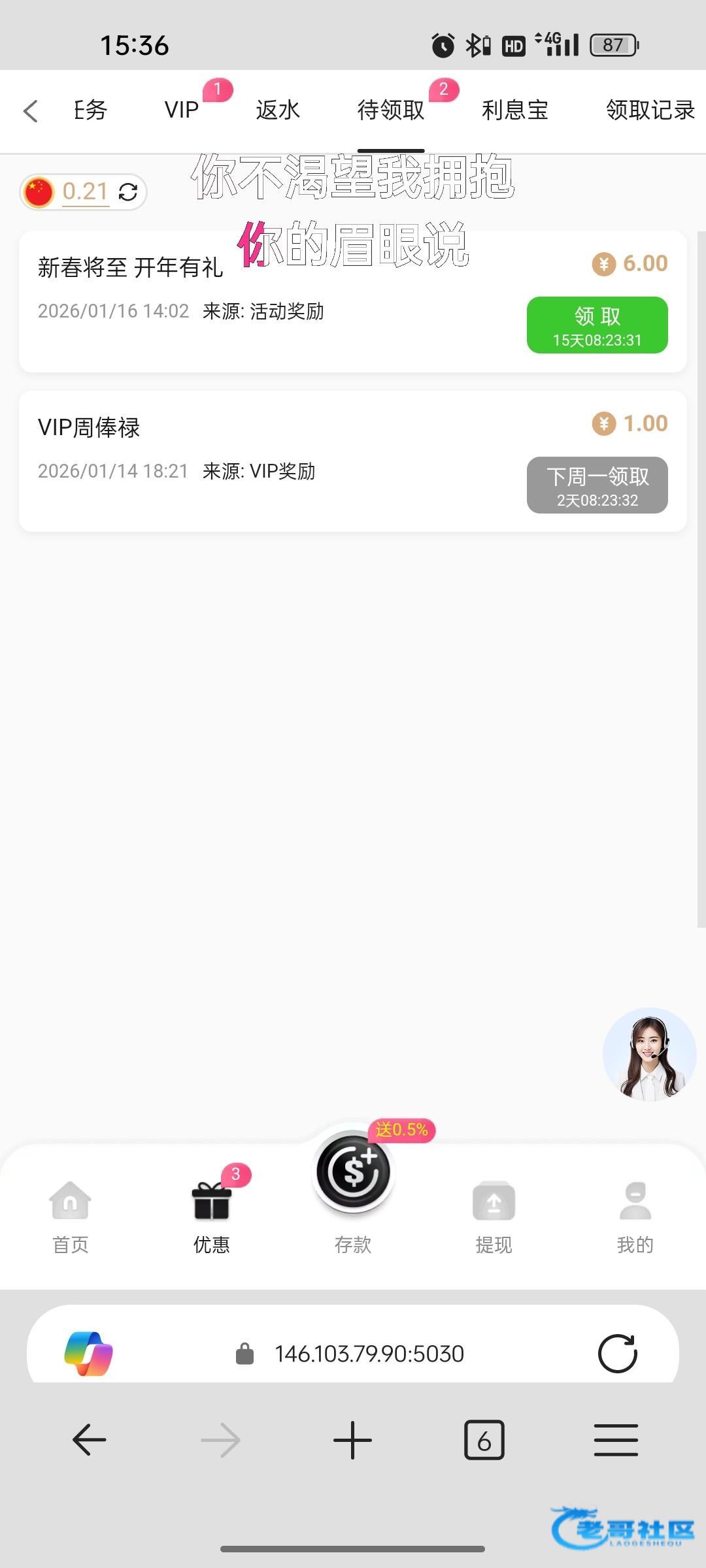Open the customer service chat avatar
The image size is (706, 1568).
pyautogui.click(x=649, y=1054)
